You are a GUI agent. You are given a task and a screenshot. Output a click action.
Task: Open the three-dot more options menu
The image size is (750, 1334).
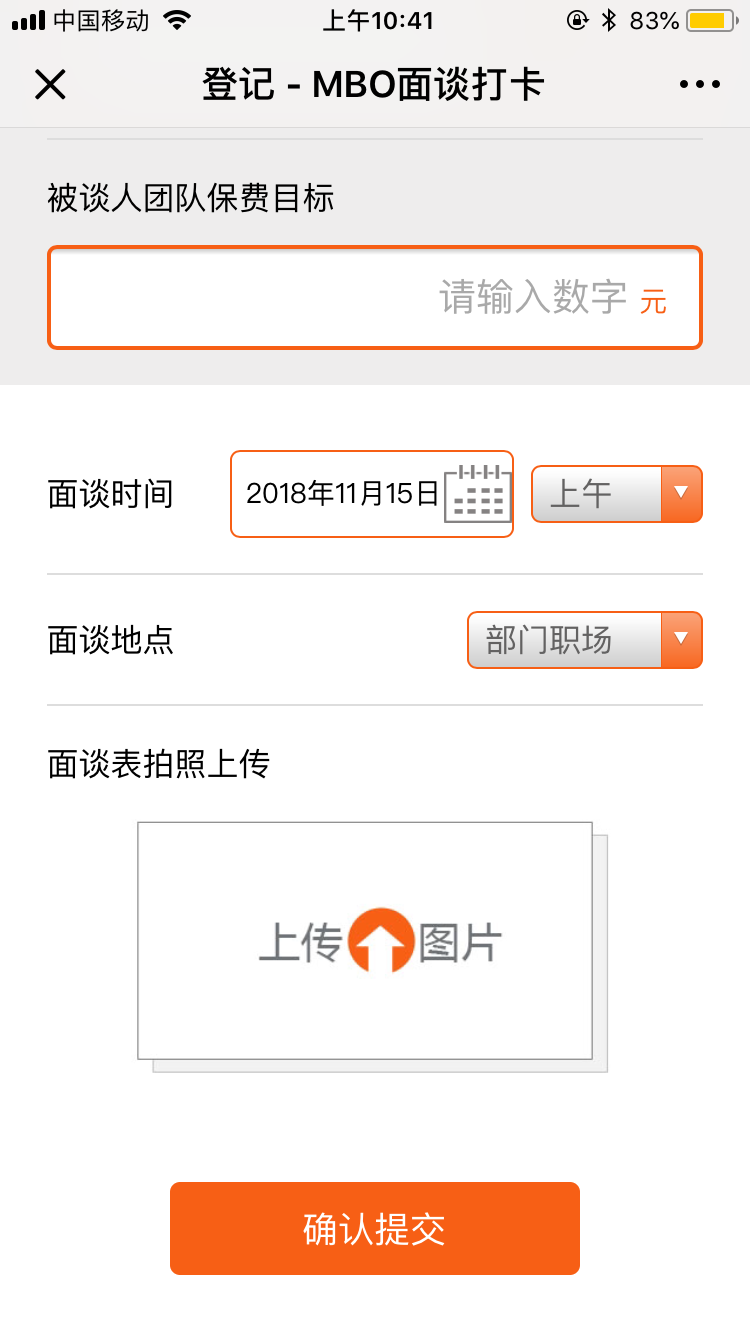pos(699,85)
